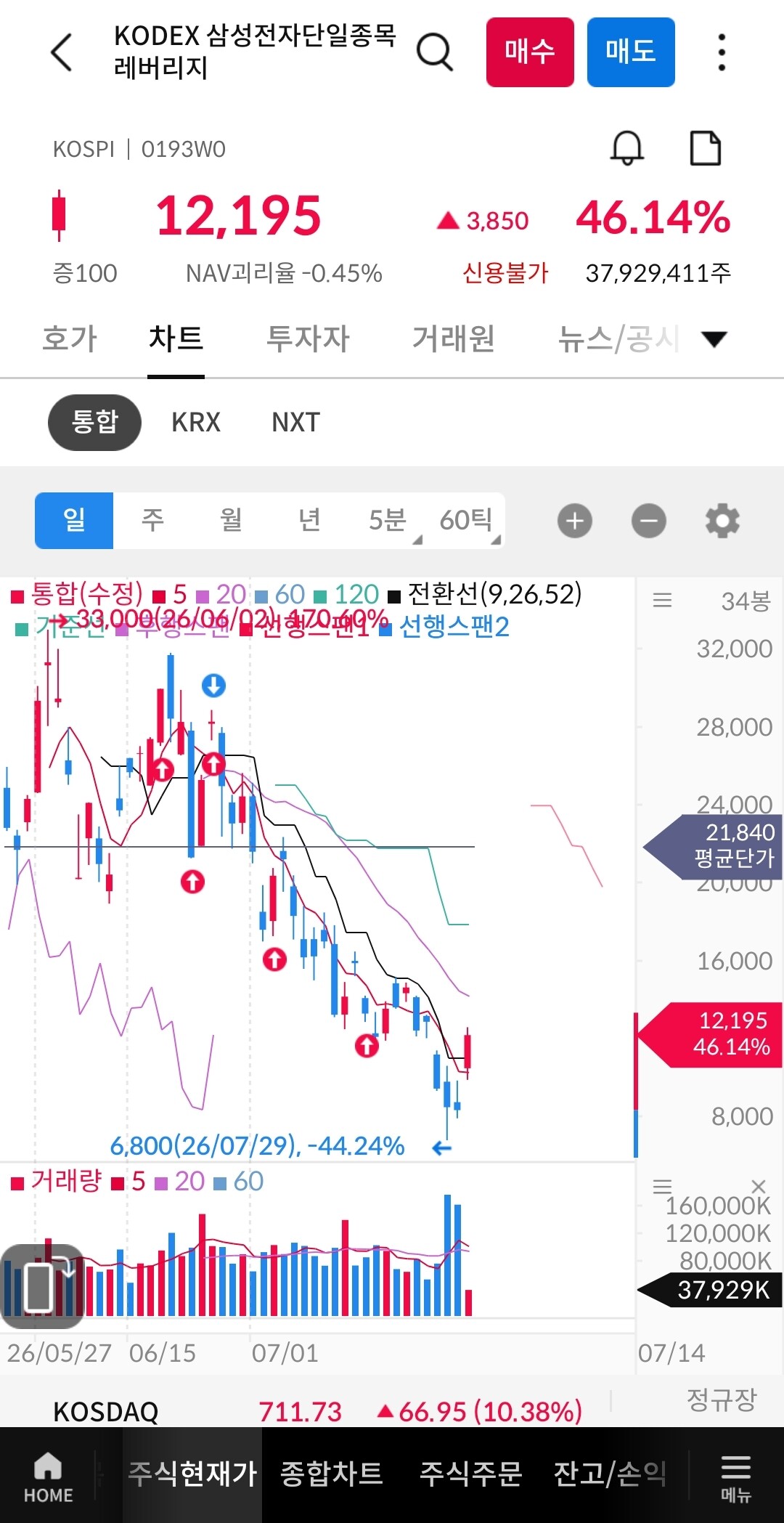Zoom in chart with plus button
Screen dimensions: 784x1523
tap(575, 521)
